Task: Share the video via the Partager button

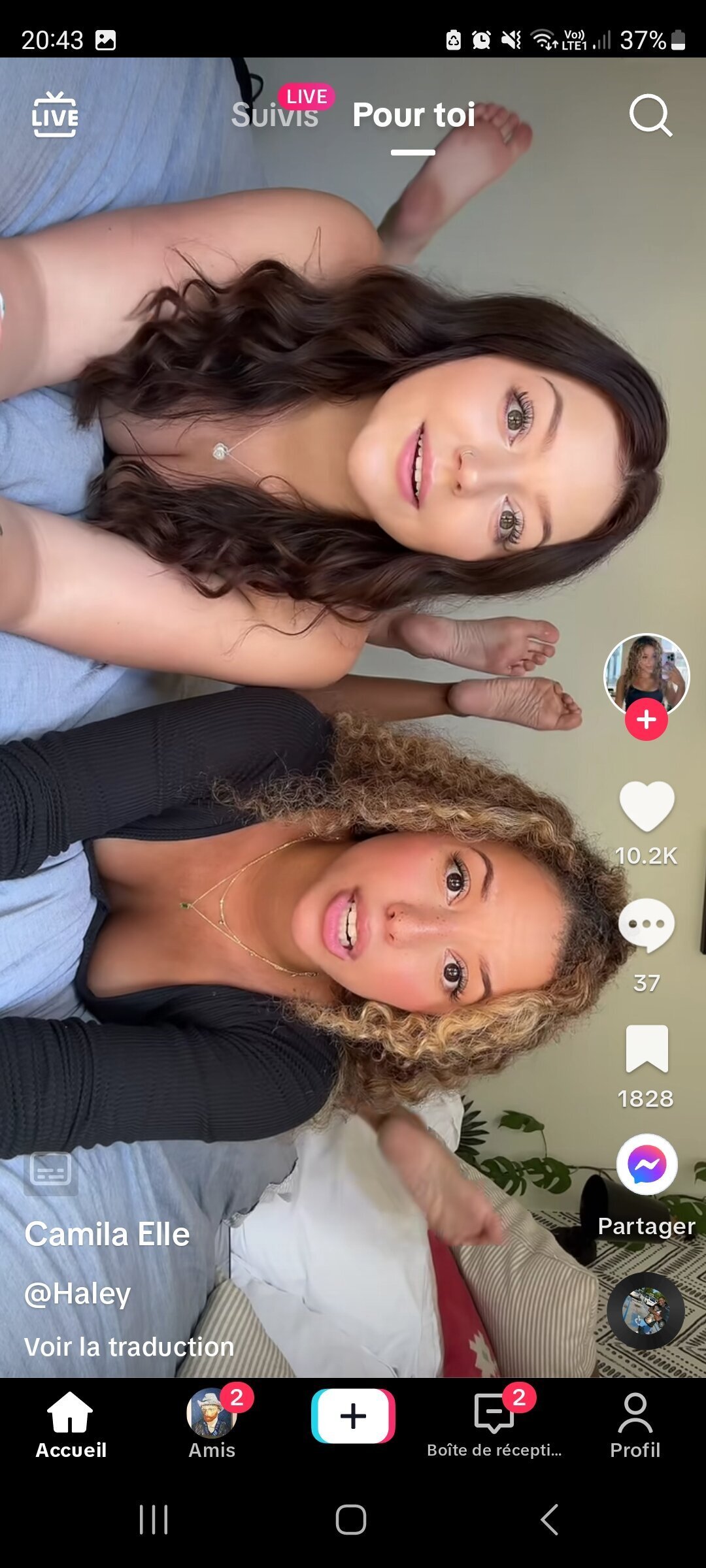Action: (646, 1165)
